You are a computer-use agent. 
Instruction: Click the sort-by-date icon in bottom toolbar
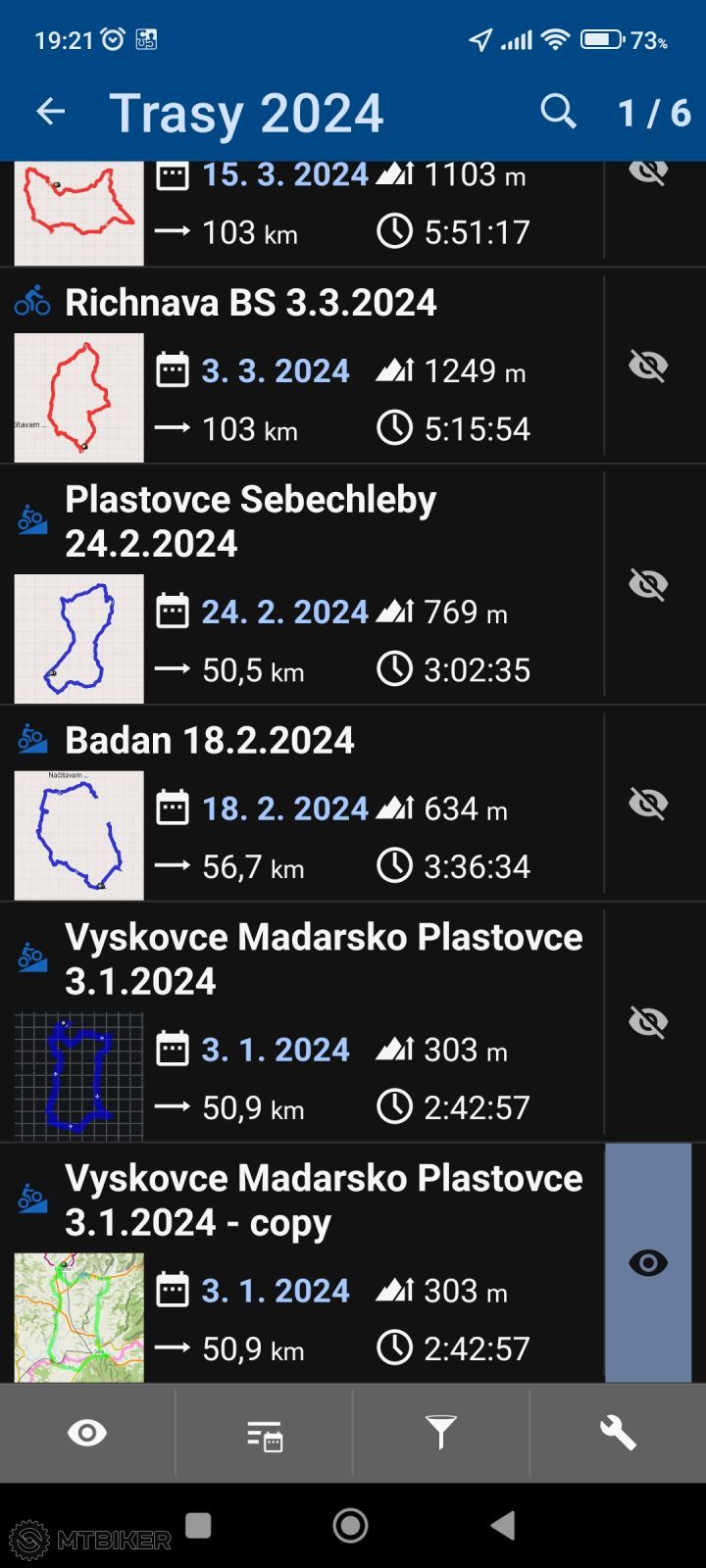point(264,1433)
